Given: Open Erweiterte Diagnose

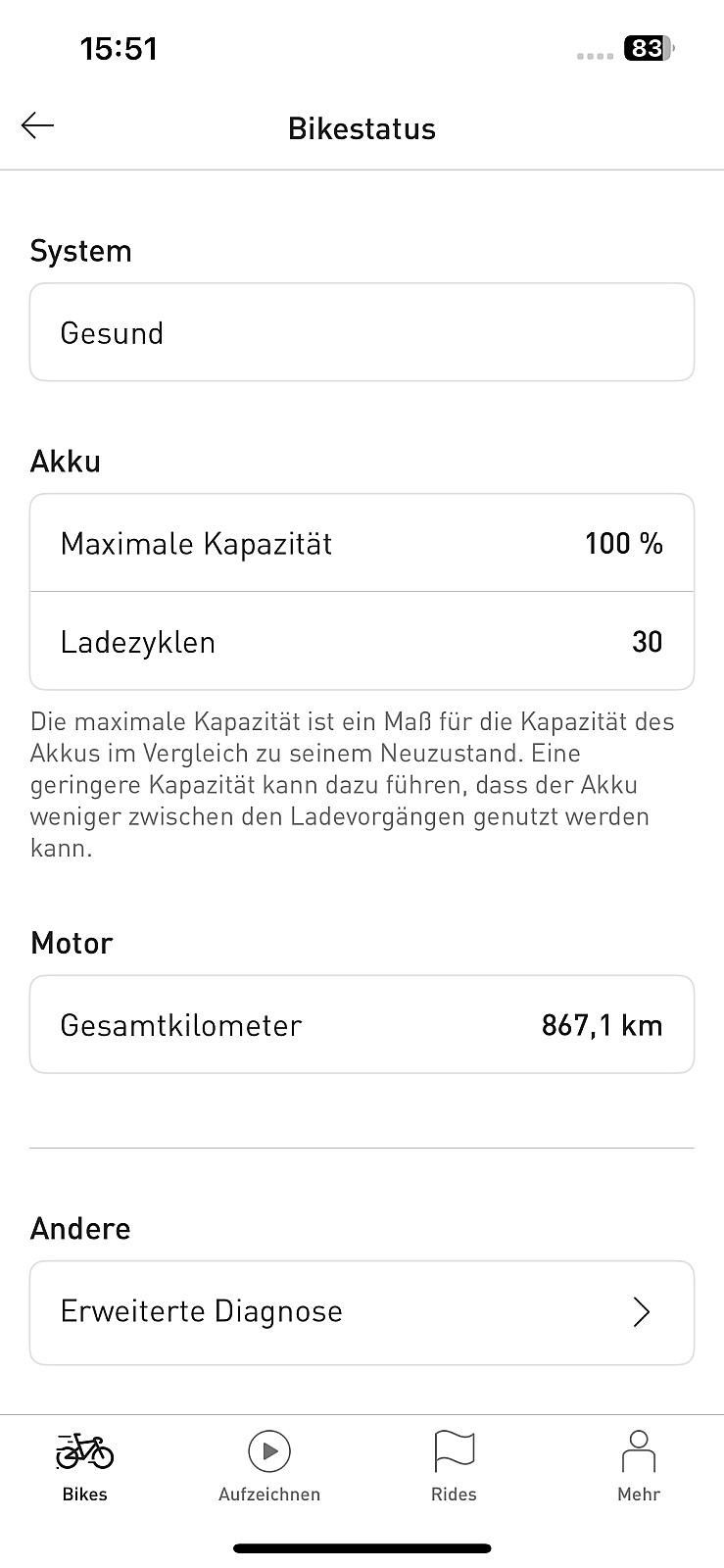Looking at the screenshot, I should click(x=362, y=1312).
